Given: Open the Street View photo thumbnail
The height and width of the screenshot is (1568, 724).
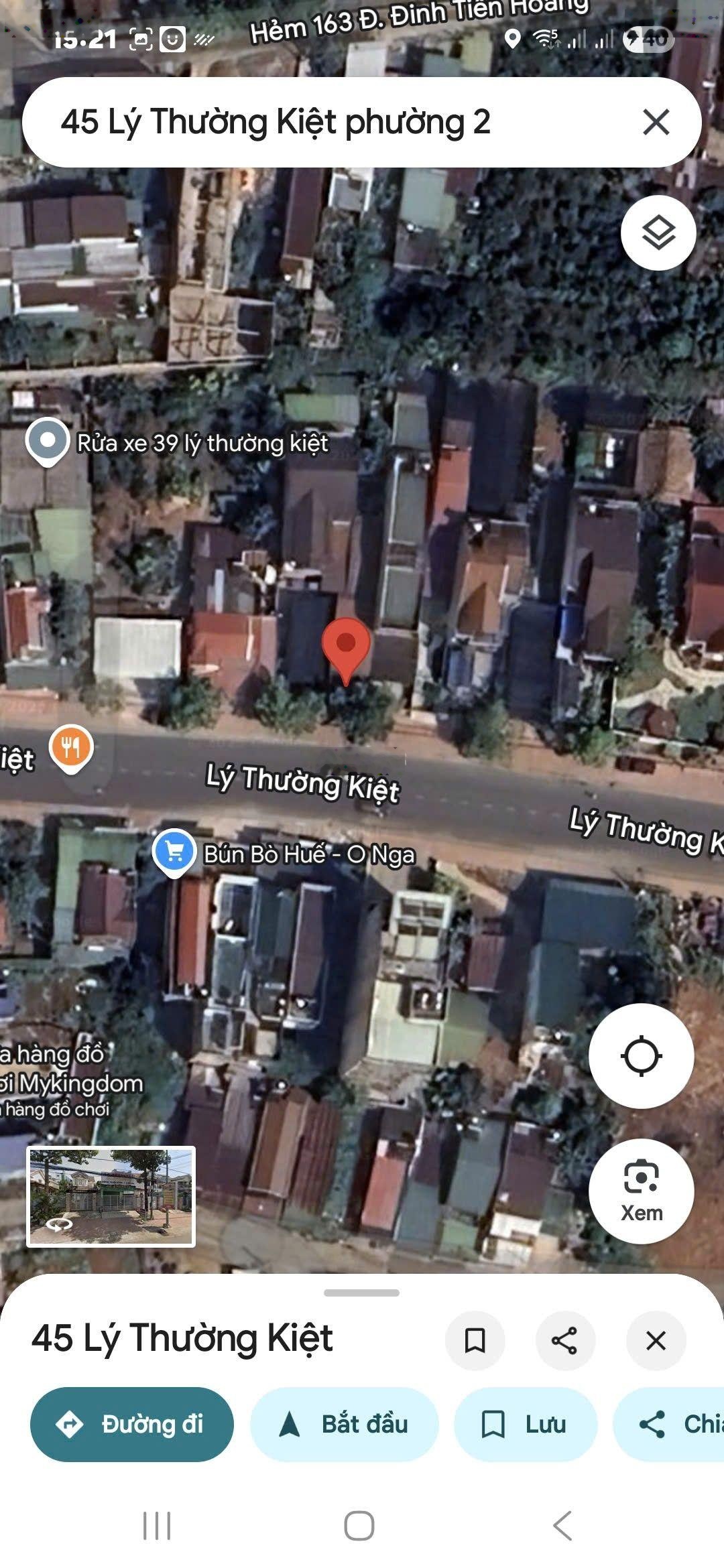Looking at the screenshot, I should [x=111, y=1197].
